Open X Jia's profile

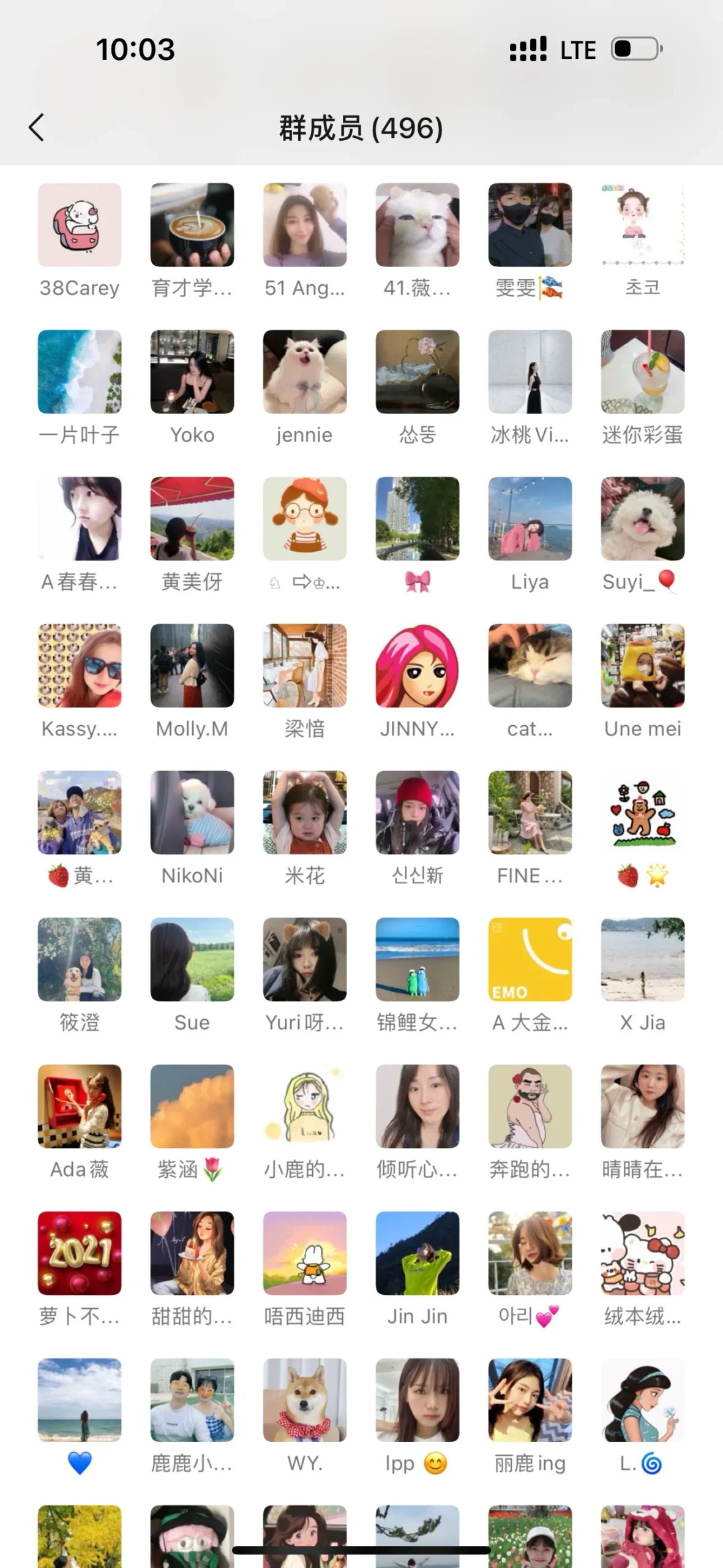pyautogui.click(x=643, y=960)
